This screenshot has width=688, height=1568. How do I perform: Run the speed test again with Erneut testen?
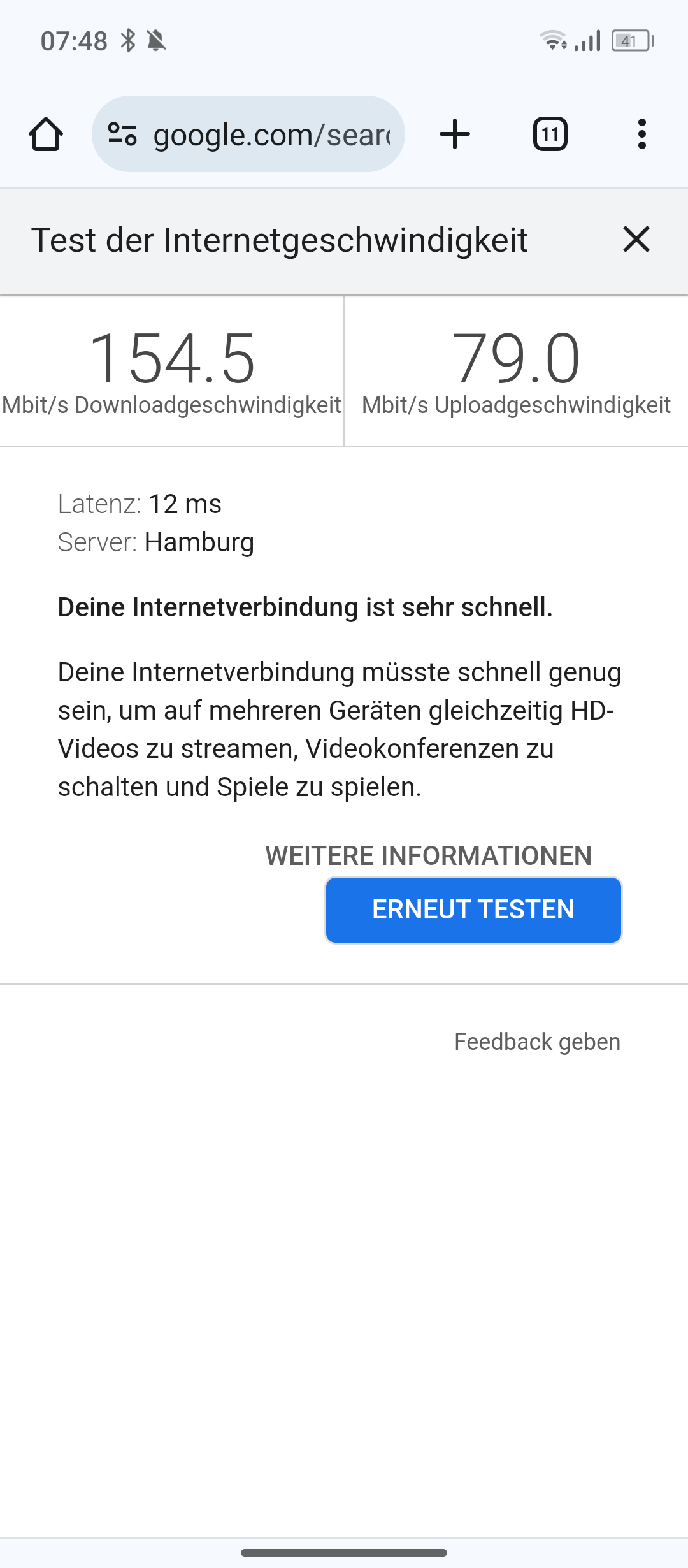pos(473,910)
